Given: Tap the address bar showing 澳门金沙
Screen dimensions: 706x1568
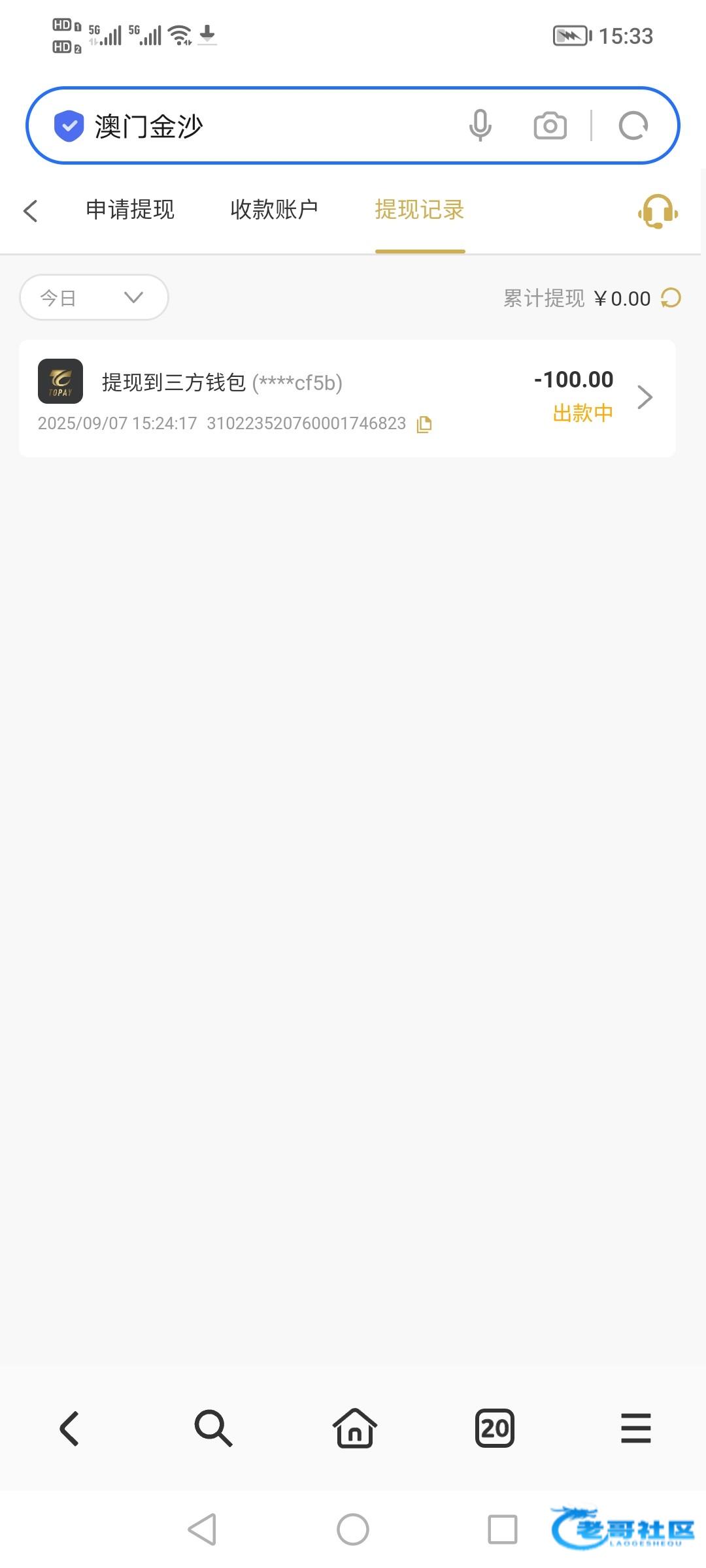Looking at the screenshot, I should [x=261, y=125].
